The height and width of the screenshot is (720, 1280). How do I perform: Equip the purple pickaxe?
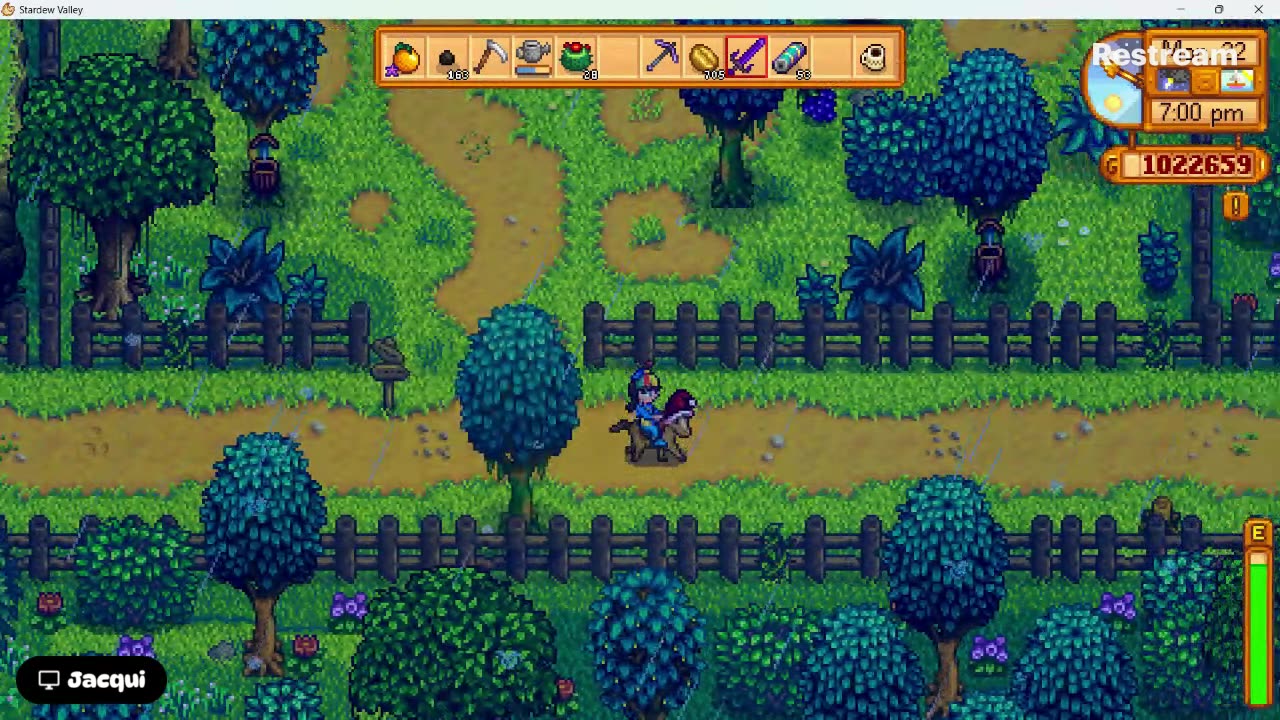pos(661,58)
